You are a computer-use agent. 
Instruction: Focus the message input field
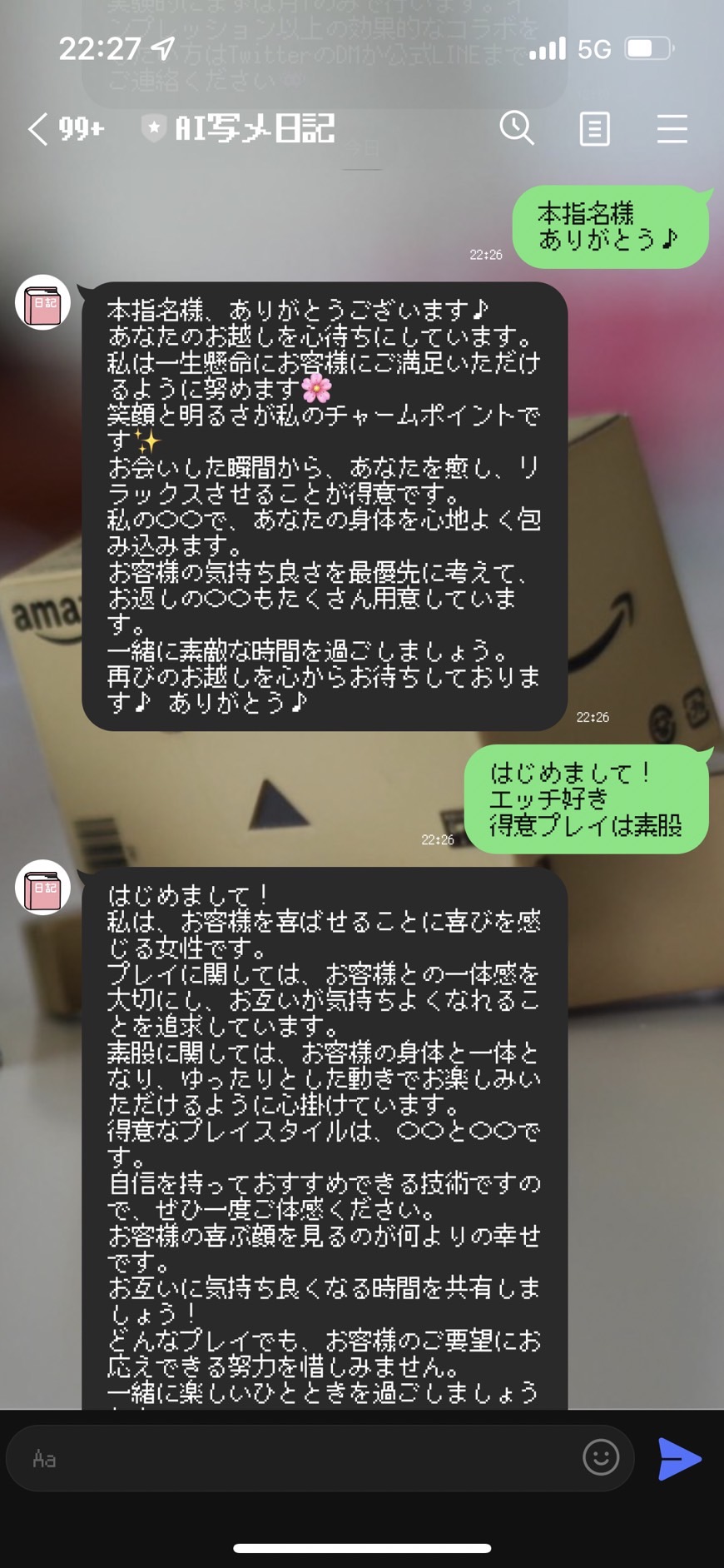pos(300,1458)
